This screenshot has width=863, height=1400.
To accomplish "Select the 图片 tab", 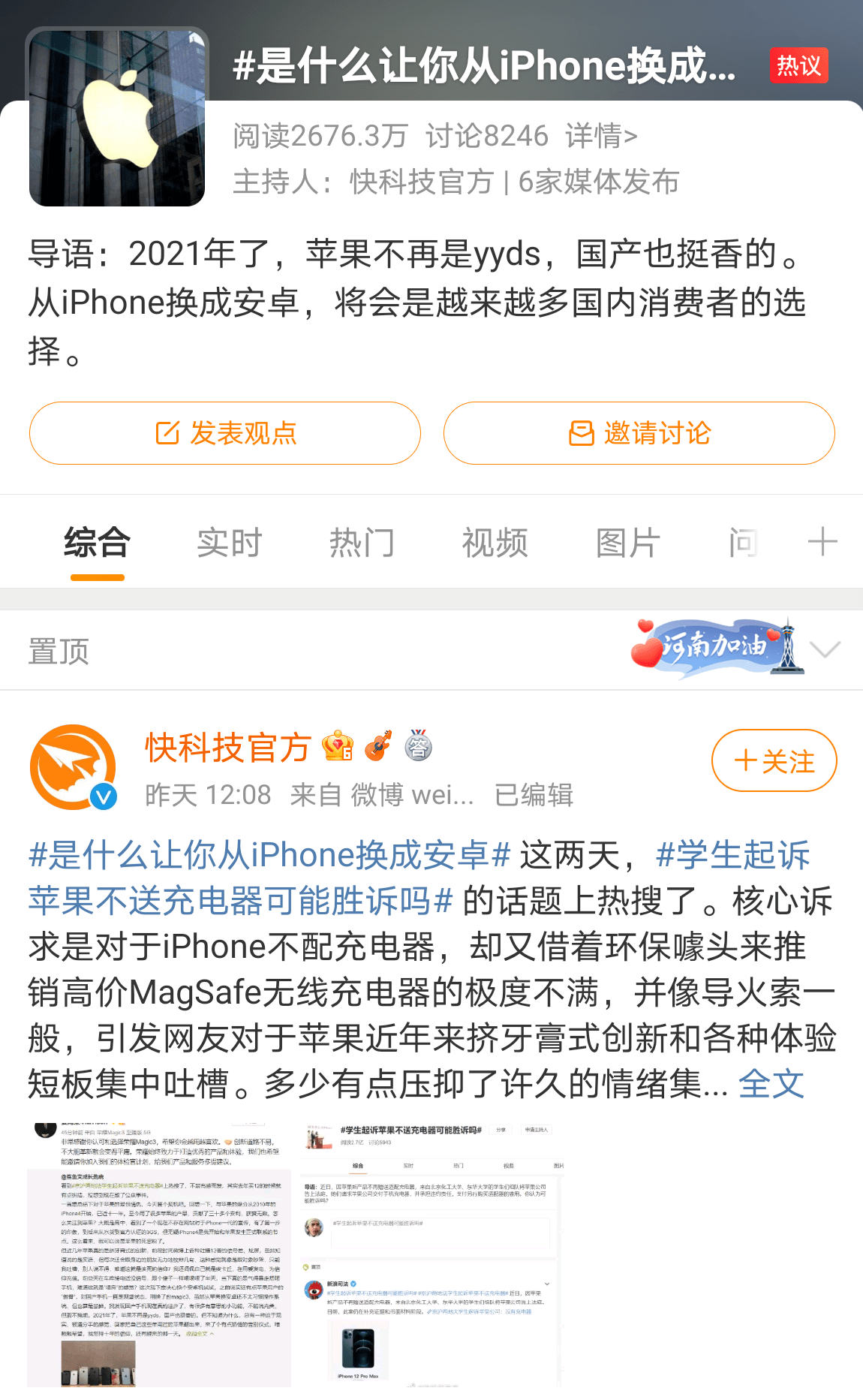I will click(x=627, y=543).
